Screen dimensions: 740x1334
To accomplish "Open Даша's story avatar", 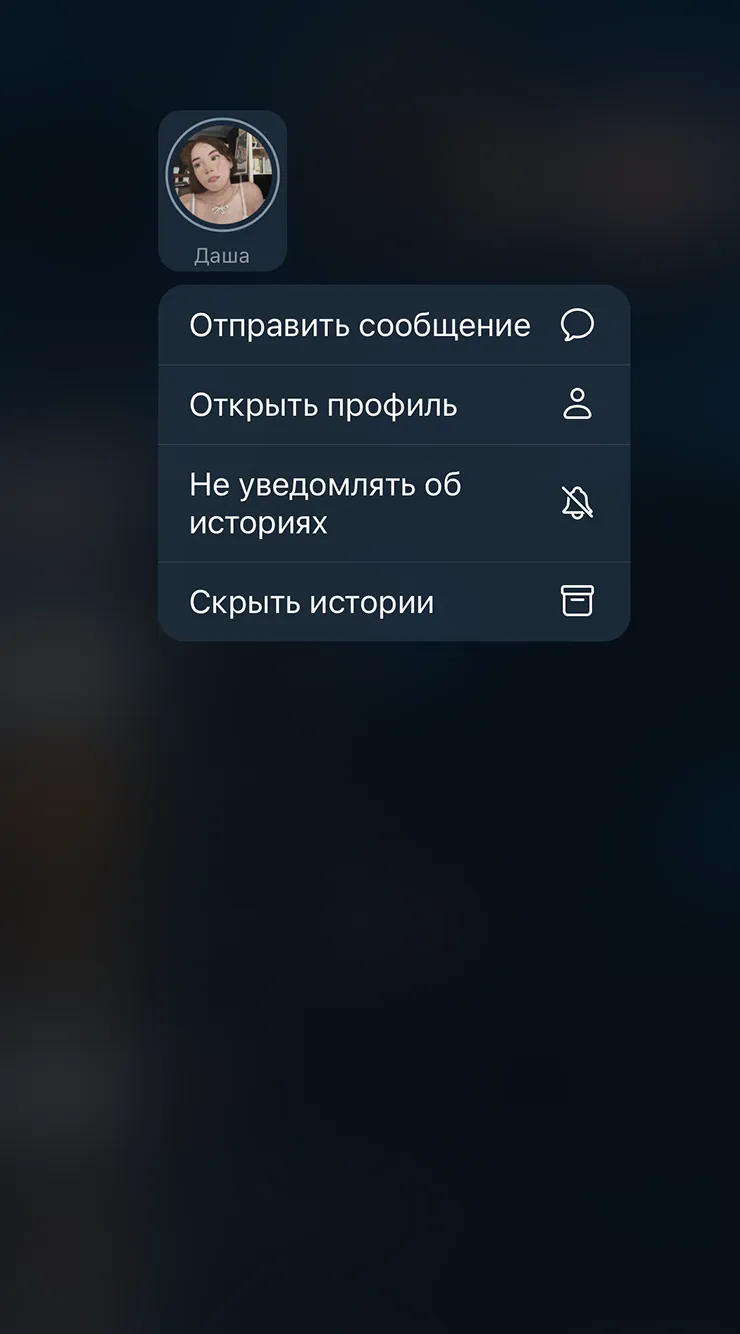I will (x=222, y=176).
